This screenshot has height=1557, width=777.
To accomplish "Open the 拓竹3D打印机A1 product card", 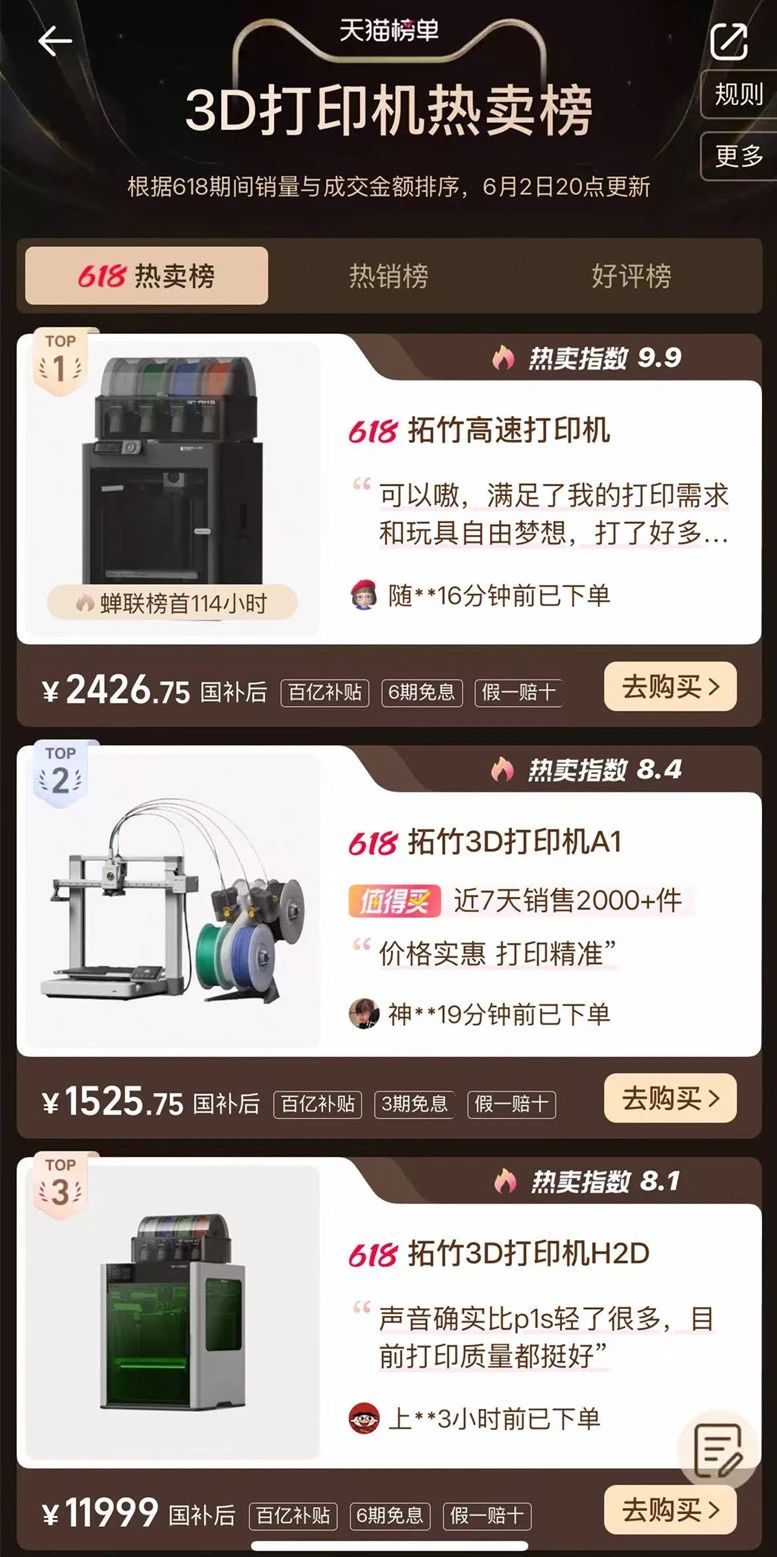I will (x=514, y=842).
